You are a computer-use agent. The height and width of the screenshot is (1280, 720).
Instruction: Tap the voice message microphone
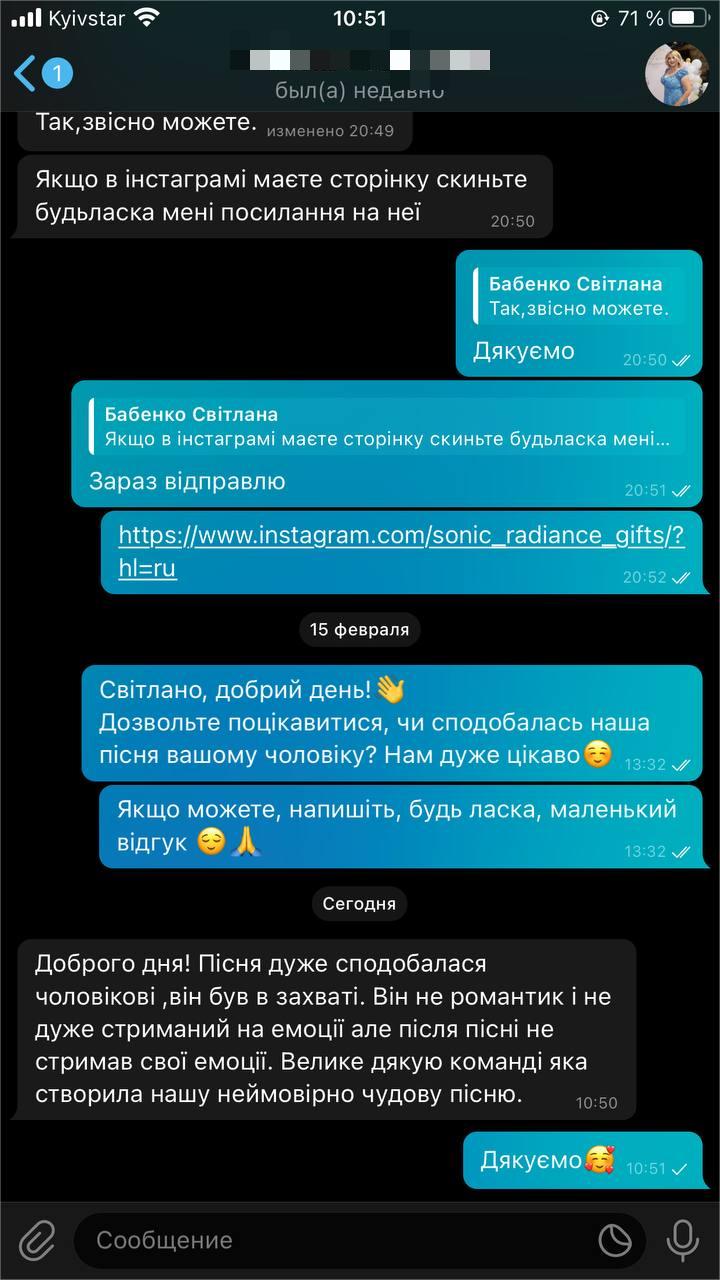click(x=683, y=1240)
